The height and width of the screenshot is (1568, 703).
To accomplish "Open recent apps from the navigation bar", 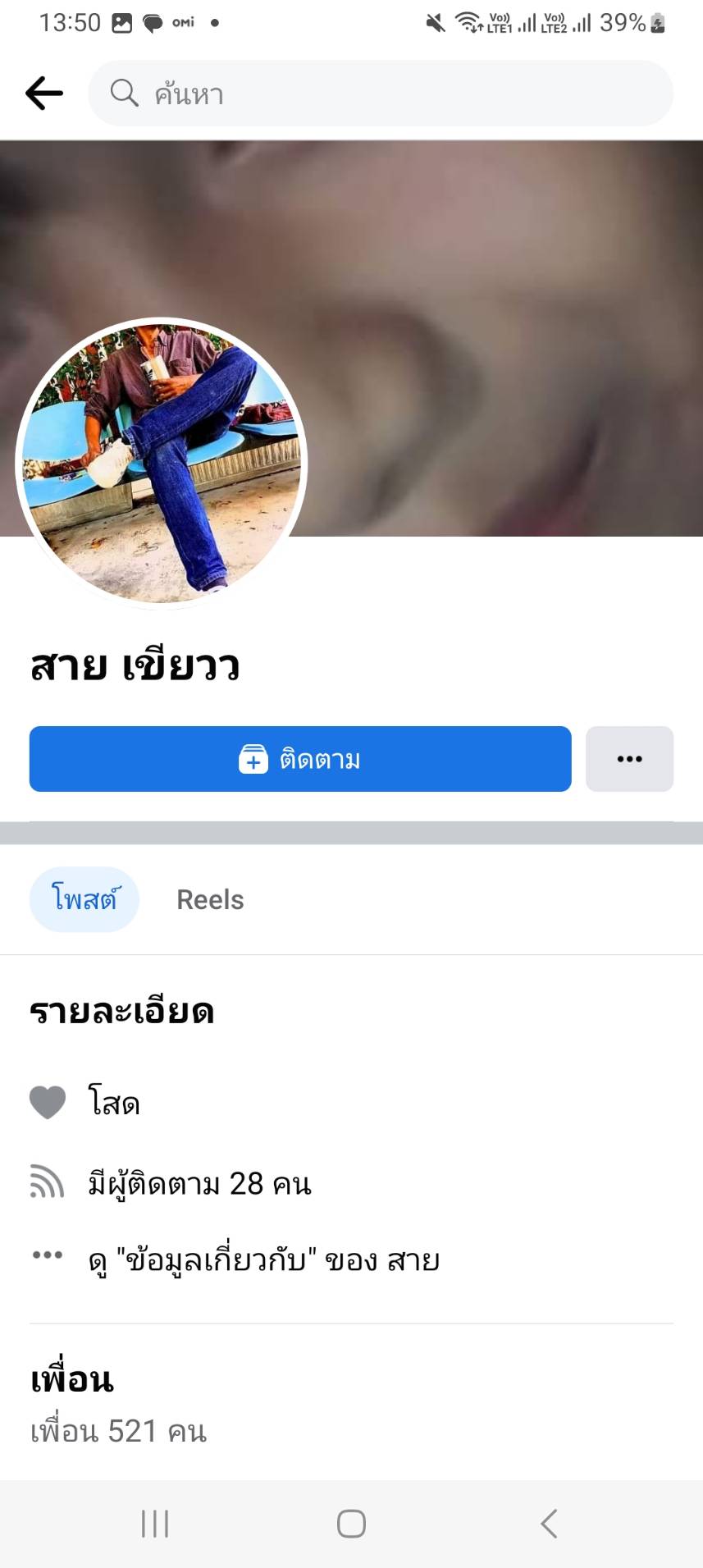I will (x=155, y=1524).
